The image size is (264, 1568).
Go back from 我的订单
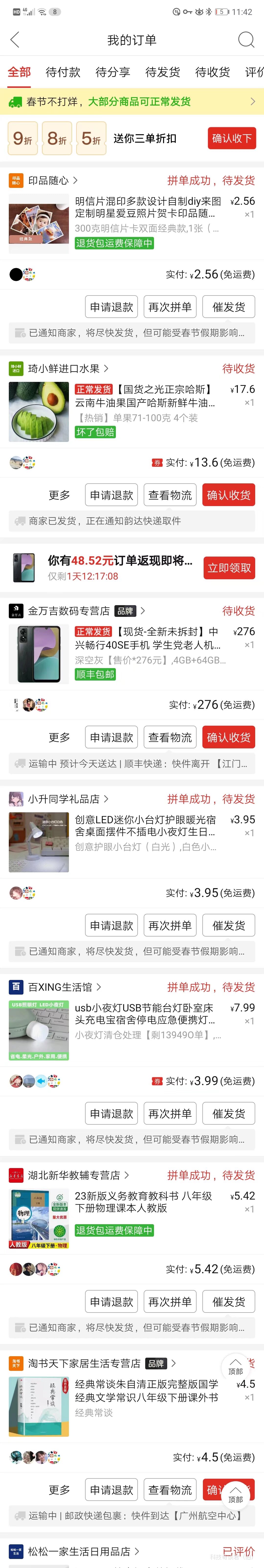coord(15,40)
